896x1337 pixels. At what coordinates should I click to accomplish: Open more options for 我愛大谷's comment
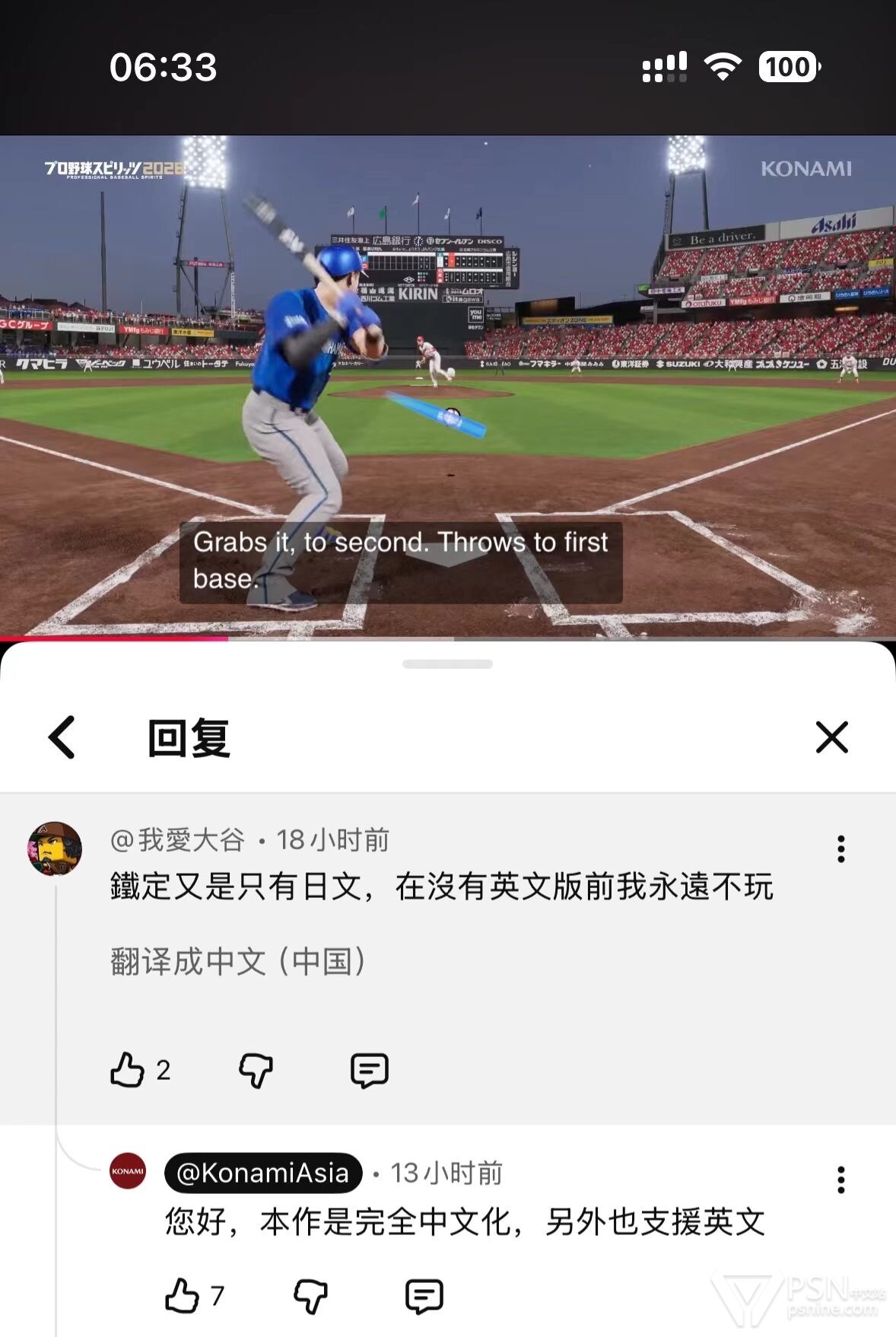(x=840, y=848)
